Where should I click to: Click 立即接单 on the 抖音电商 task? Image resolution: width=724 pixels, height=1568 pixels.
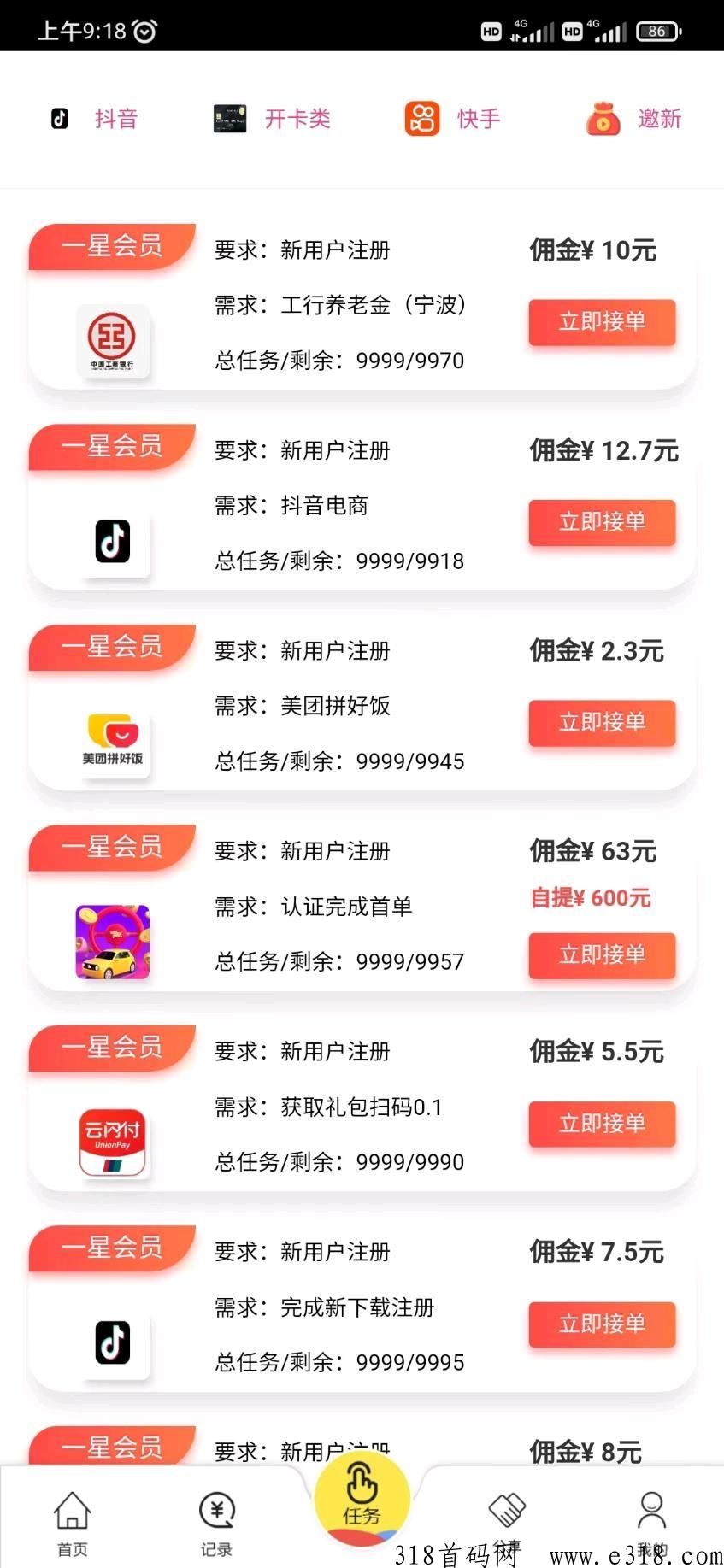click(x=602, y=523)
